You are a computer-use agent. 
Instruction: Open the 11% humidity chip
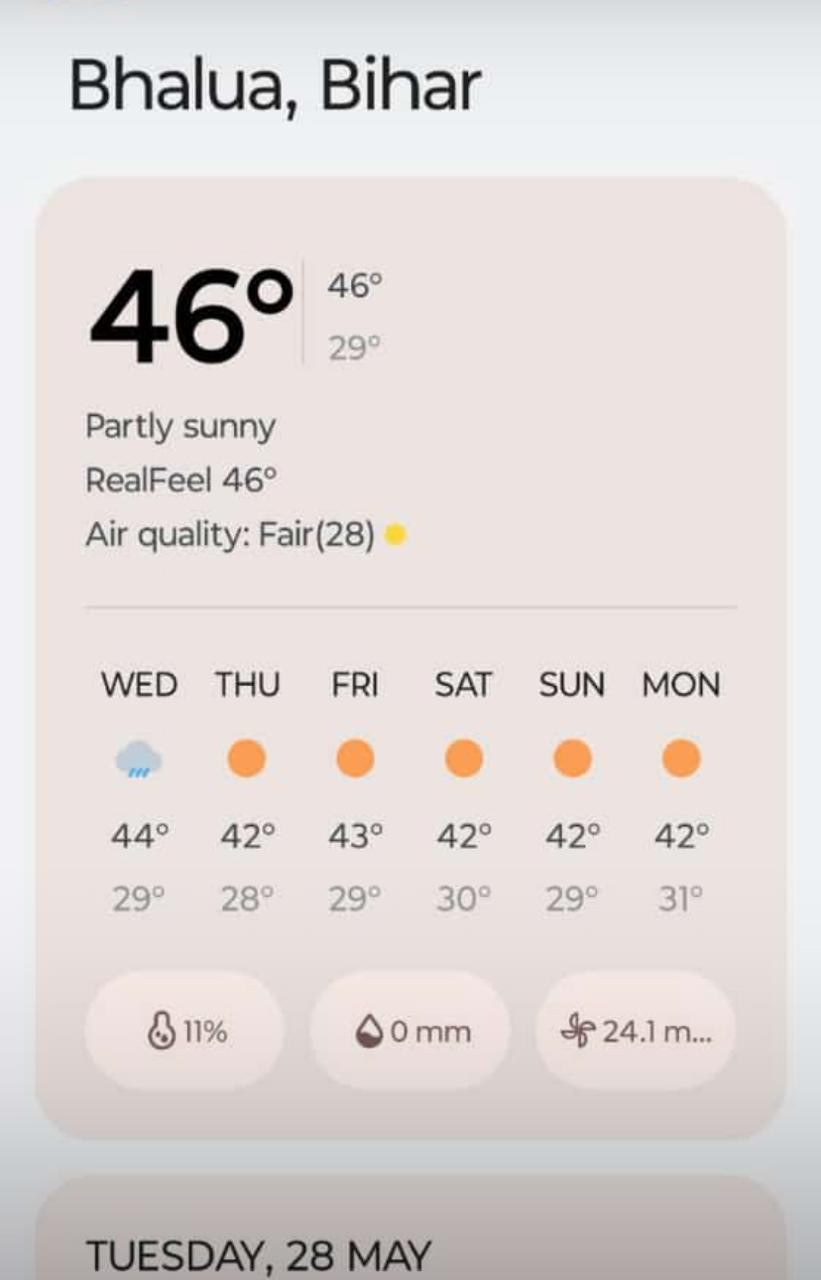(185, 1031)
